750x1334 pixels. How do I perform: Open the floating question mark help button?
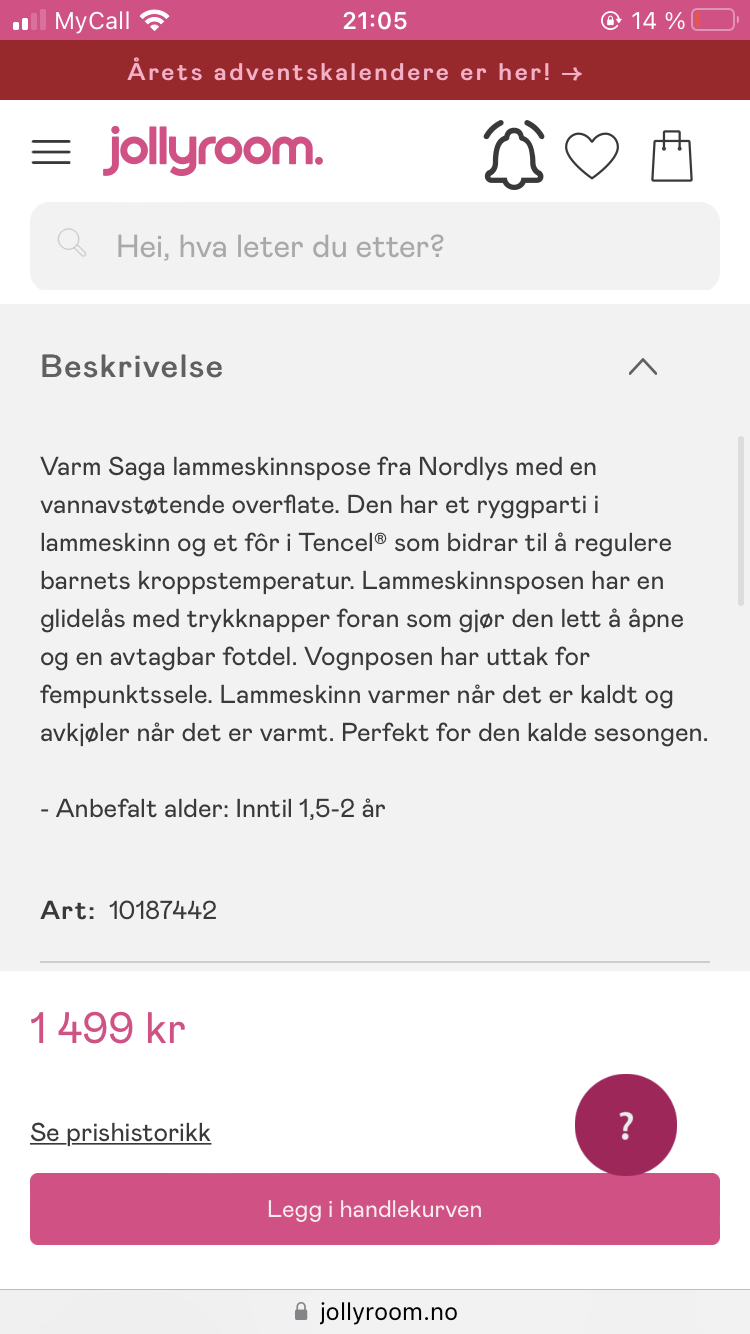point(626,1125)
